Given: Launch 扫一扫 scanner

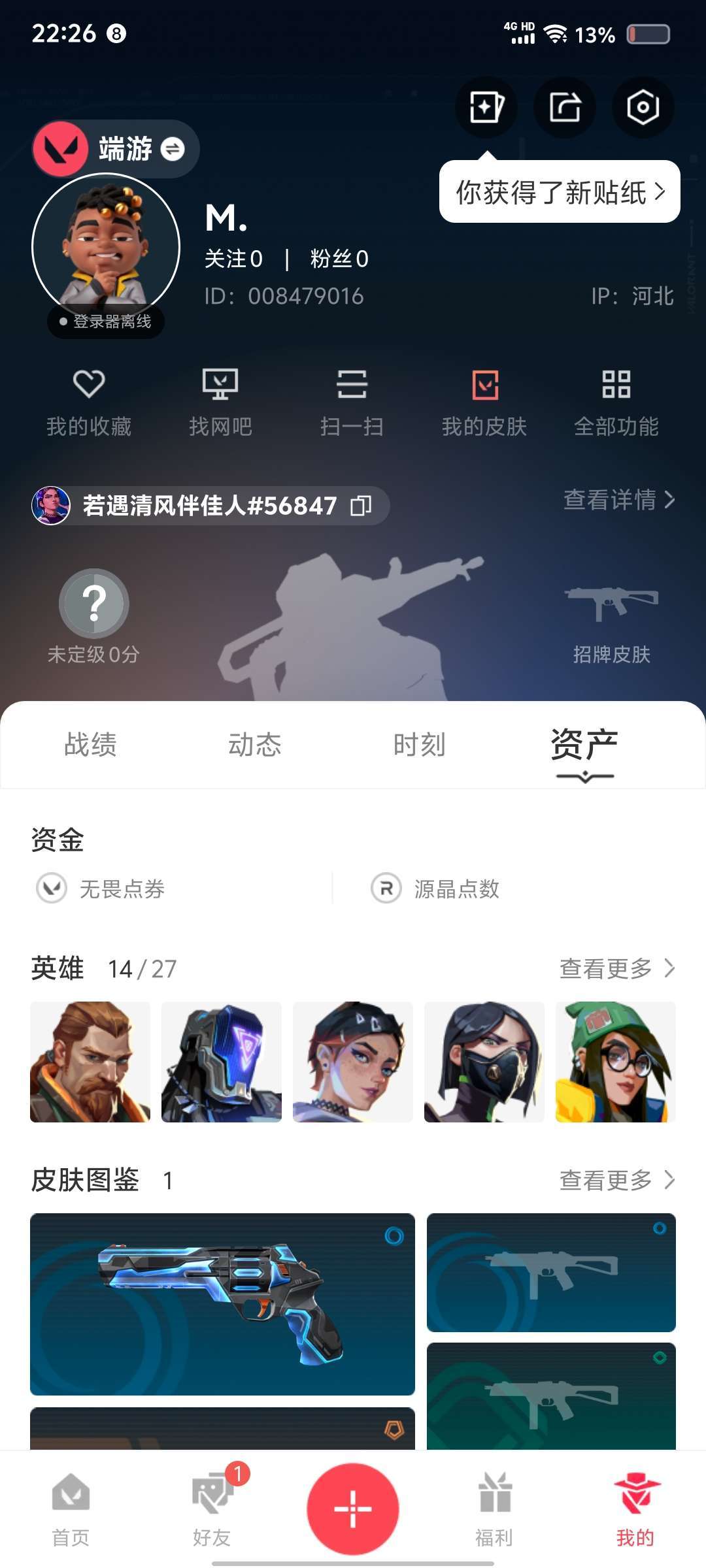Looking at the screenshot, I should coord(352,402).
